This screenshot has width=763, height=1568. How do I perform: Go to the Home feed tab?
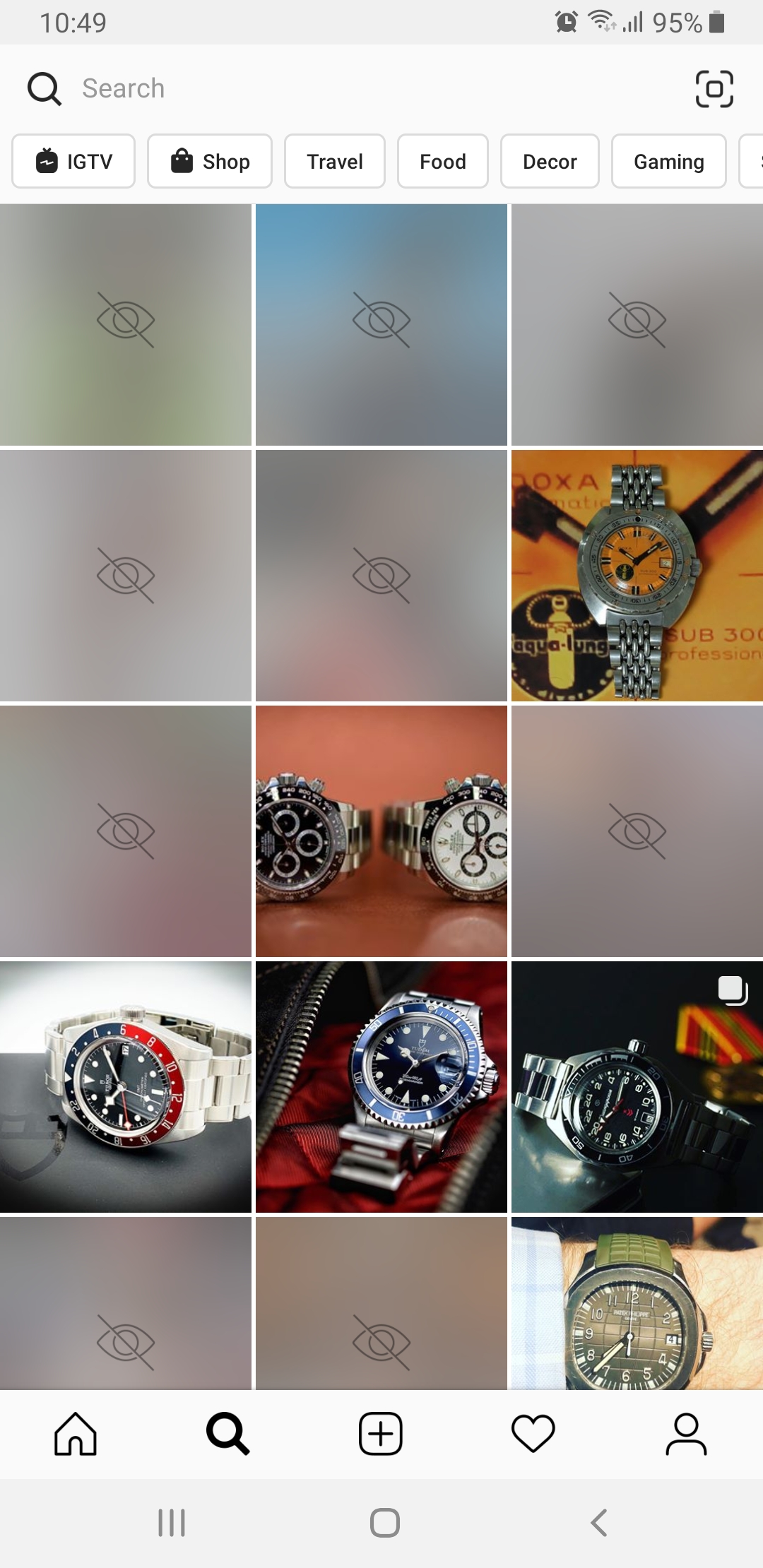pos(76,1434)
